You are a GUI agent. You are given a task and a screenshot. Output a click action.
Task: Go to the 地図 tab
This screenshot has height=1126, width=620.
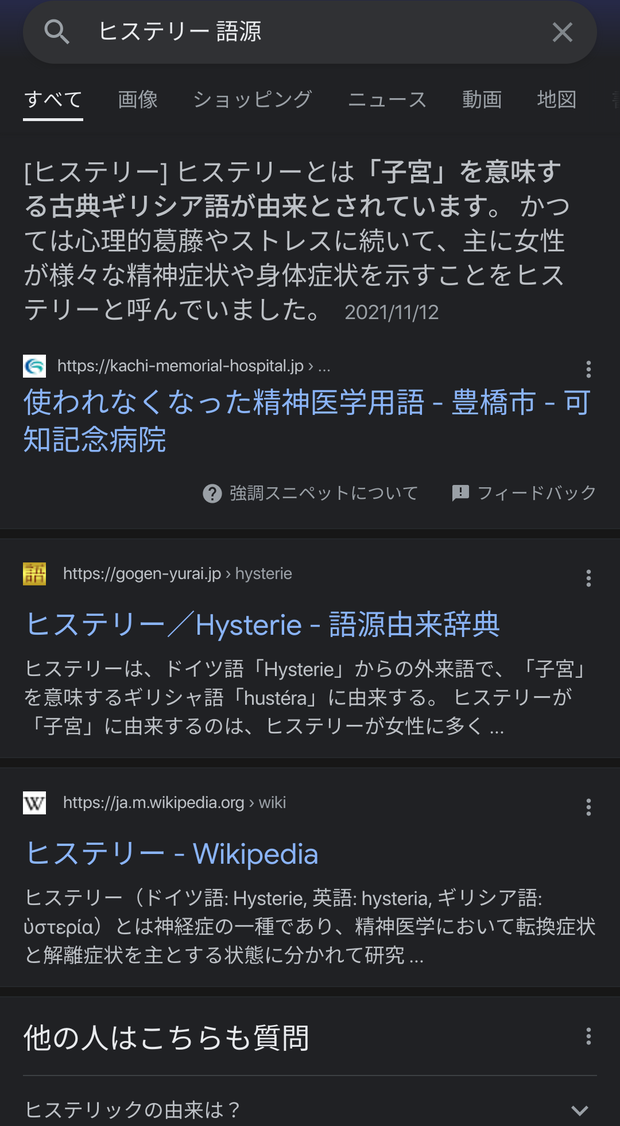(557, 99)
